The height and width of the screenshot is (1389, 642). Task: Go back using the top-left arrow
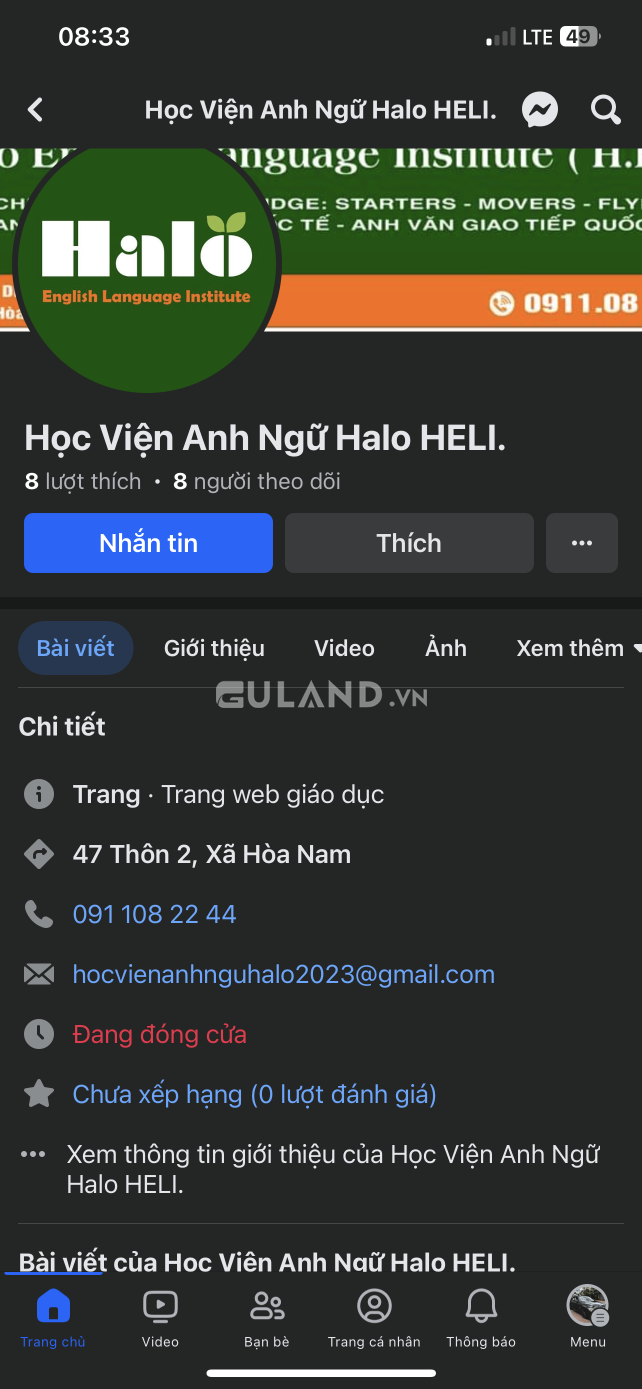(x=36, y=110)
